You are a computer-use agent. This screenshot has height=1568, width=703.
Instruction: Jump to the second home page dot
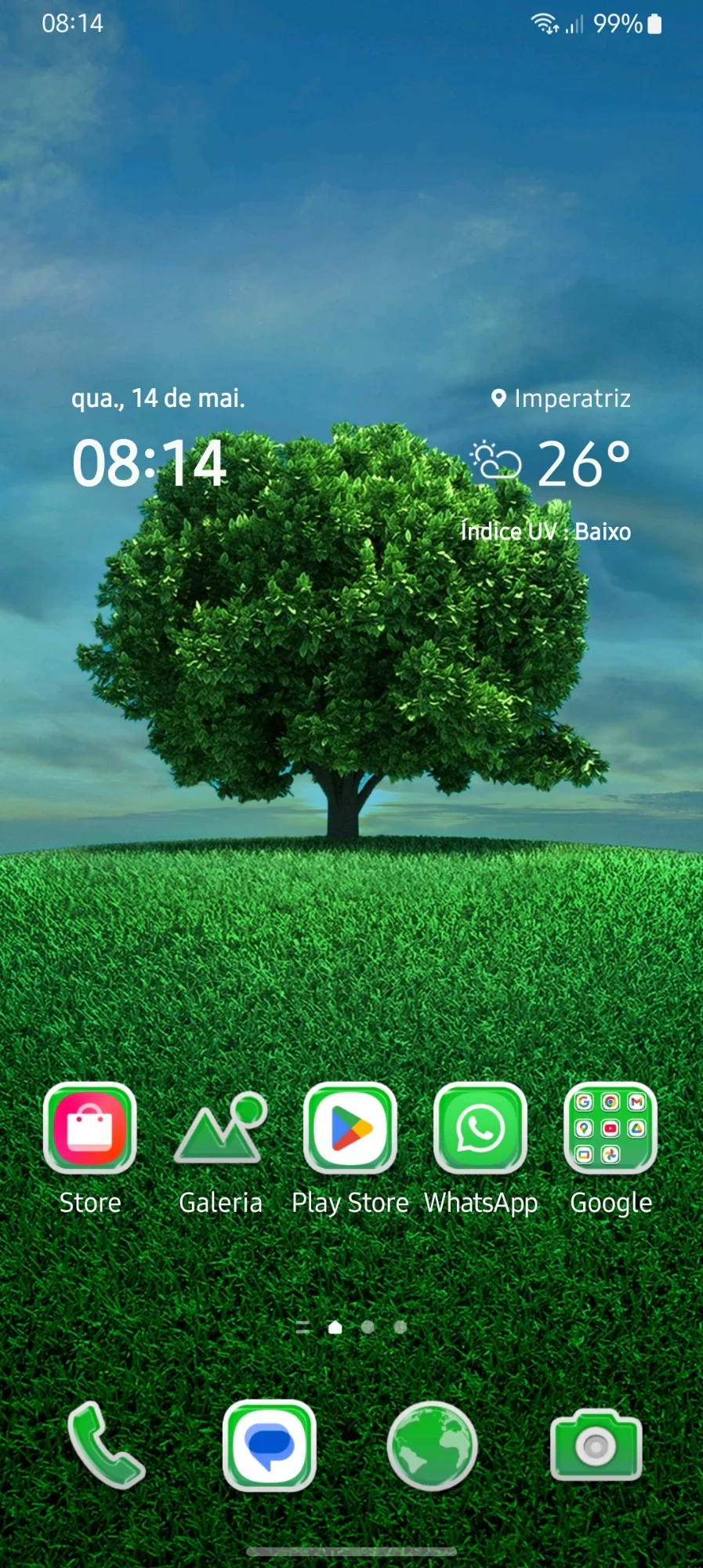368,1327
